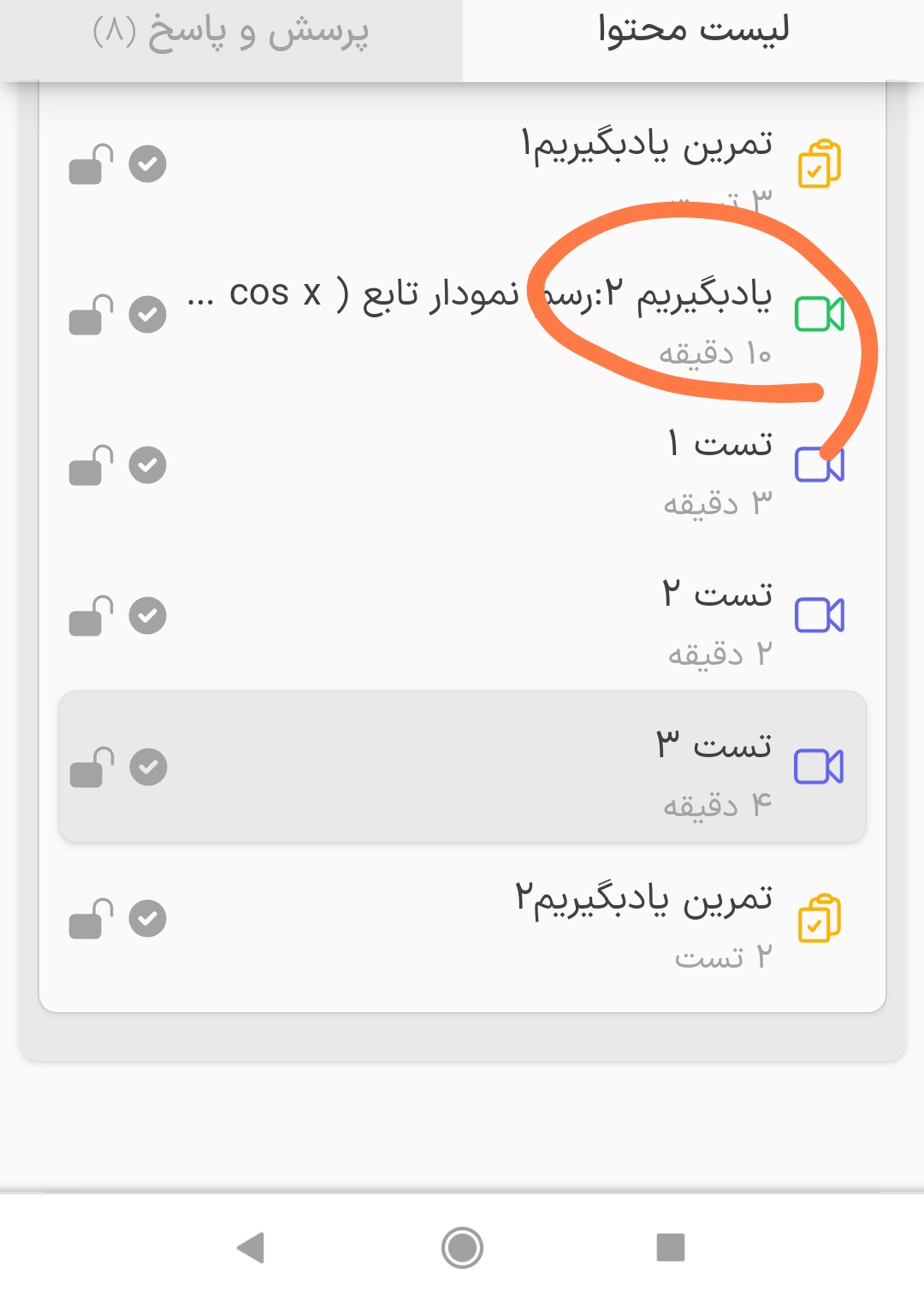Open the تست ۱ video
924x1303 pixels.
tap(719, 447)
